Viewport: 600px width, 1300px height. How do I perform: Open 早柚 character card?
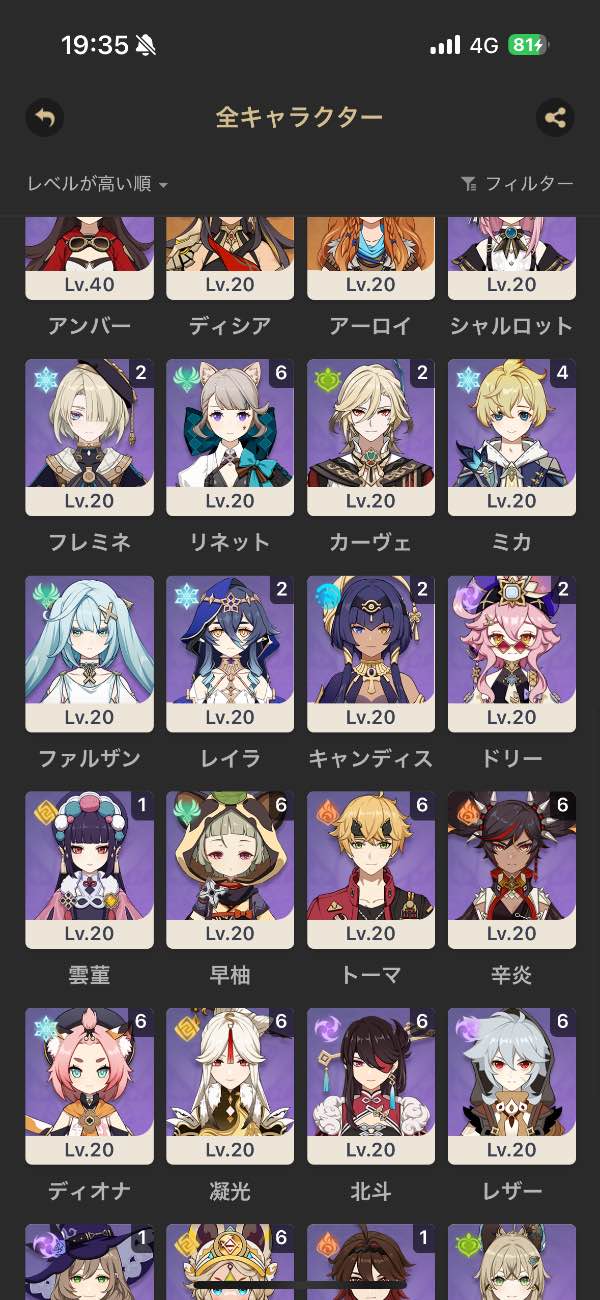(230, 869)
